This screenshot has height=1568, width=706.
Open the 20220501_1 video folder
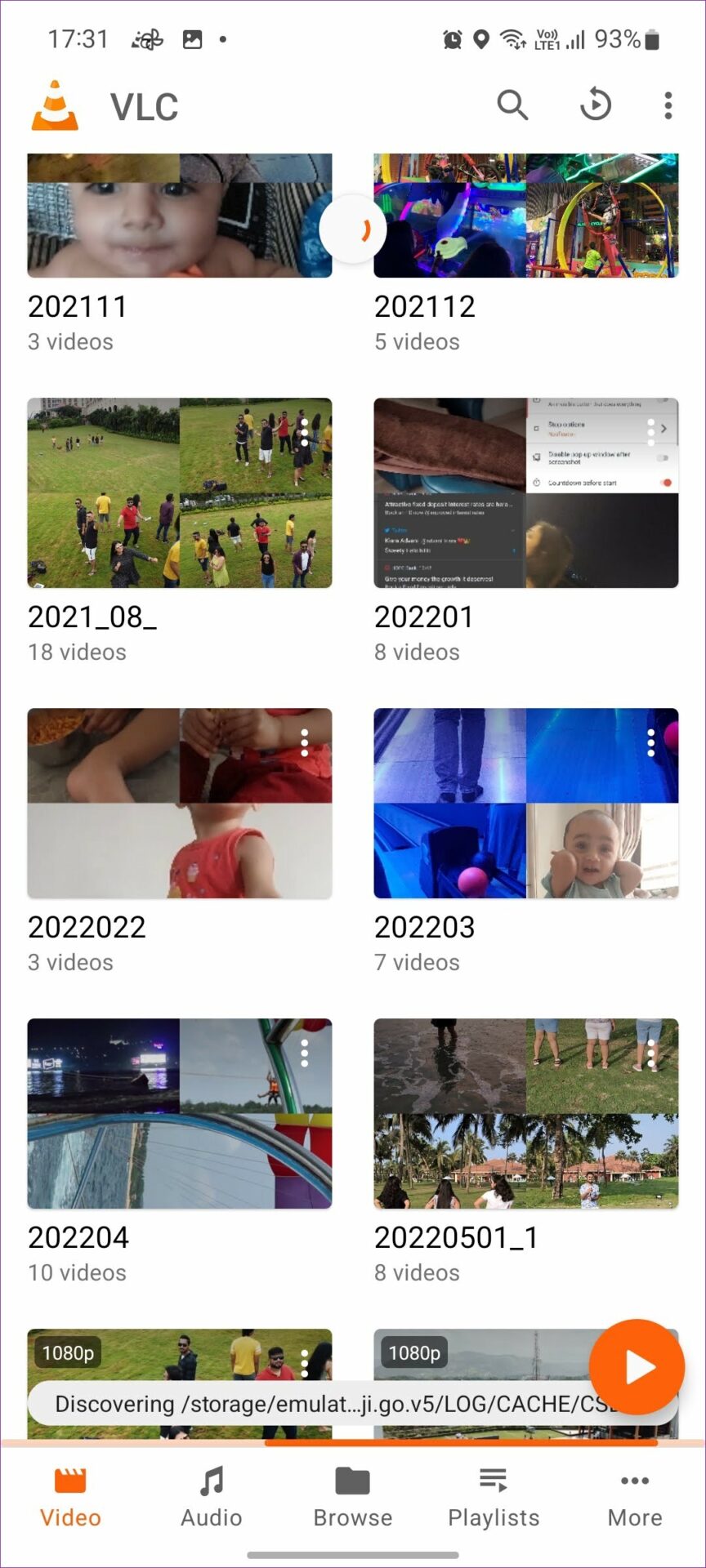525,1113
